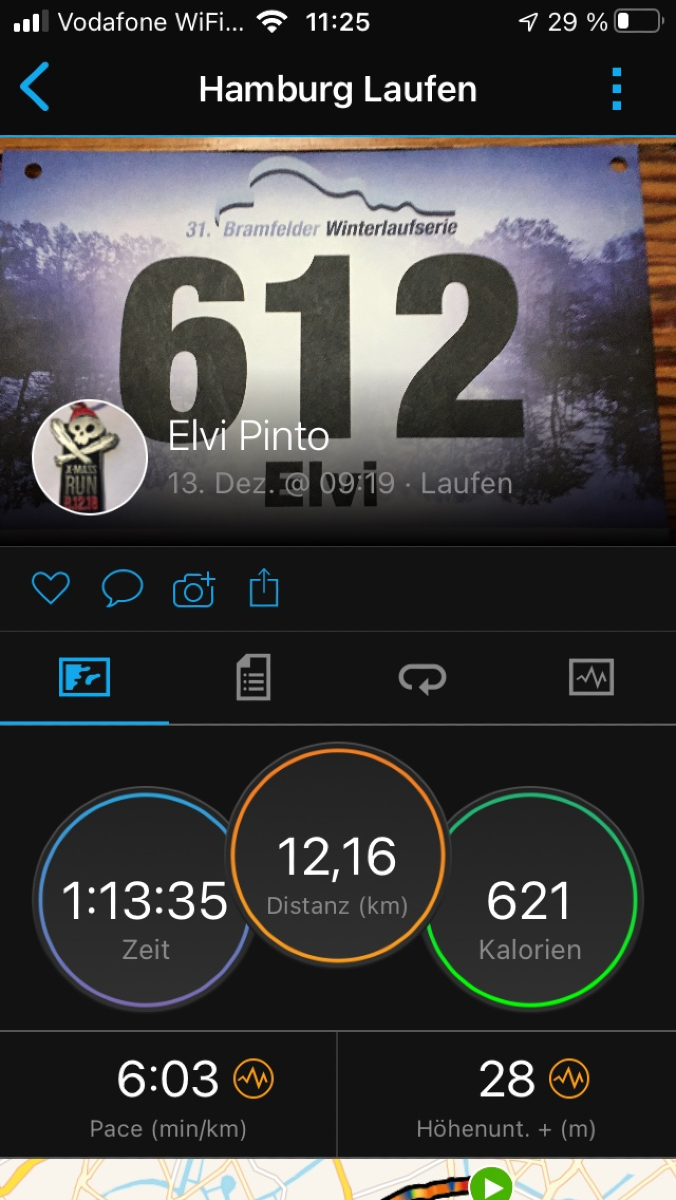Open the comment bubble
This screenshot has width=676, height=1200.
122,589
